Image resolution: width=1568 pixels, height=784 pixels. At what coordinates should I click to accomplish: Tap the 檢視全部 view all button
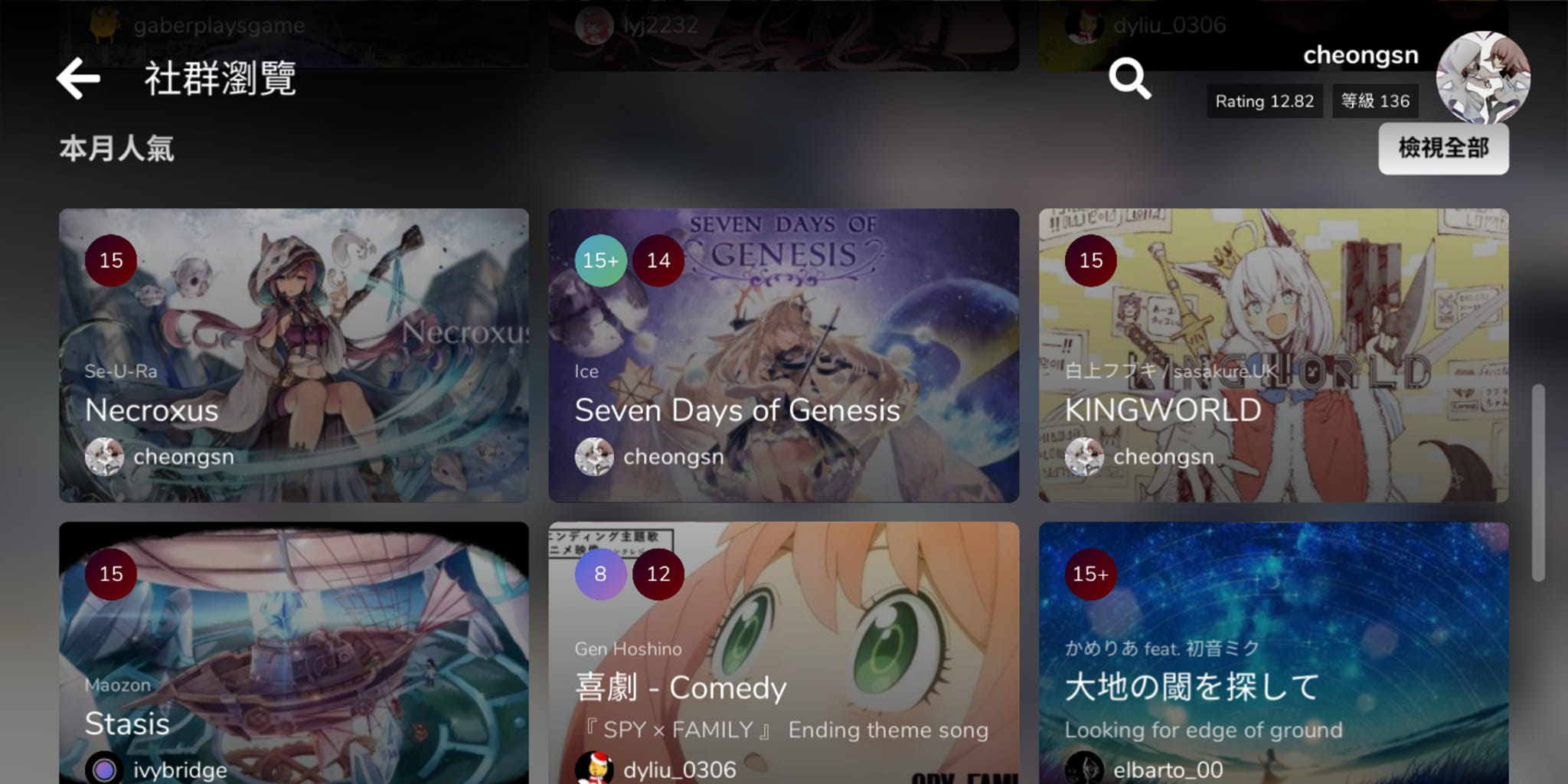(x=1443, y=149)
